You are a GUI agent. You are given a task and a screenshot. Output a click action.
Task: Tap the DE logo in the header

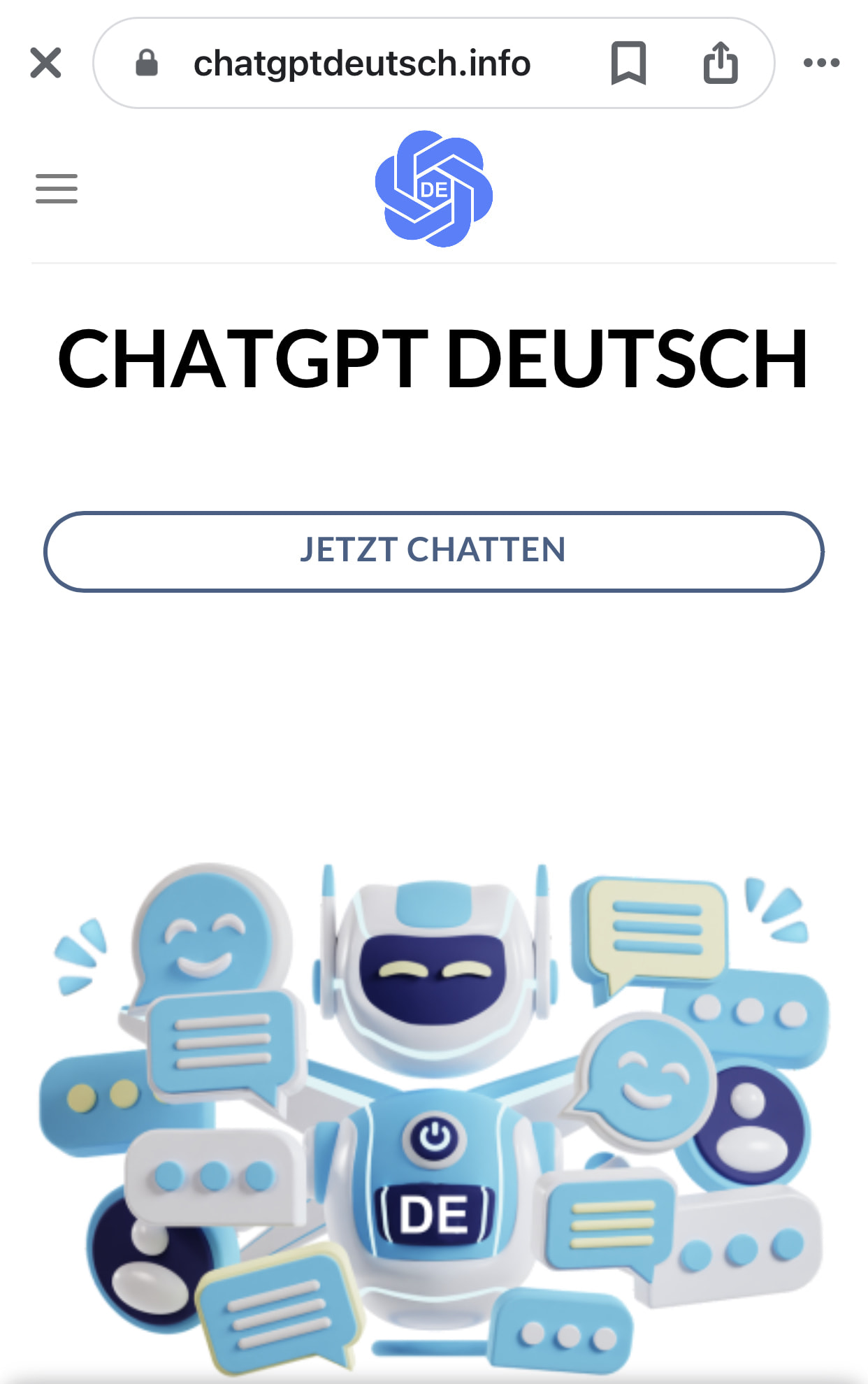434,189
